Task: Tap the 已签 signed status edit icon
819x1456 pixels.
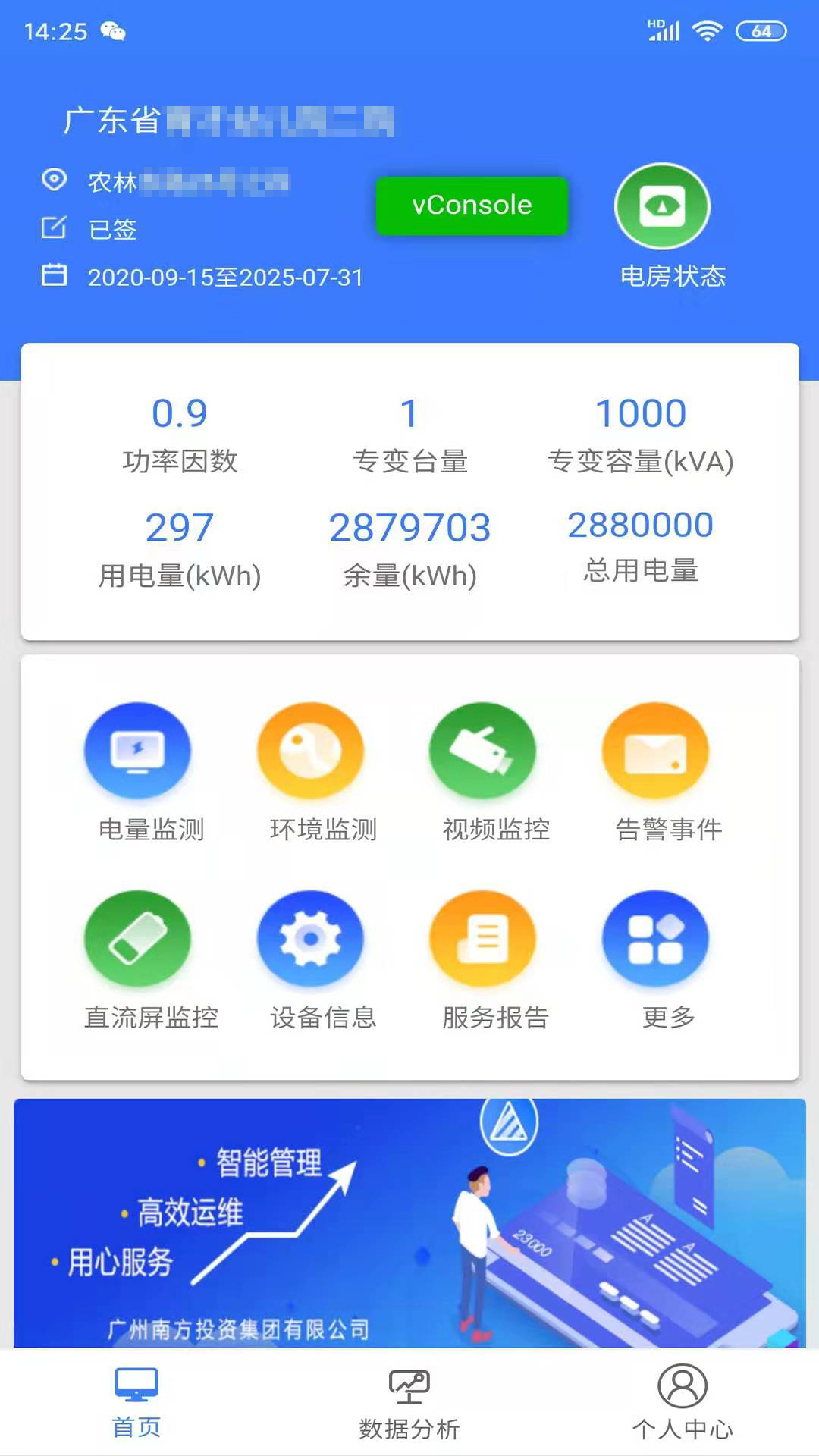Action: 52,230
